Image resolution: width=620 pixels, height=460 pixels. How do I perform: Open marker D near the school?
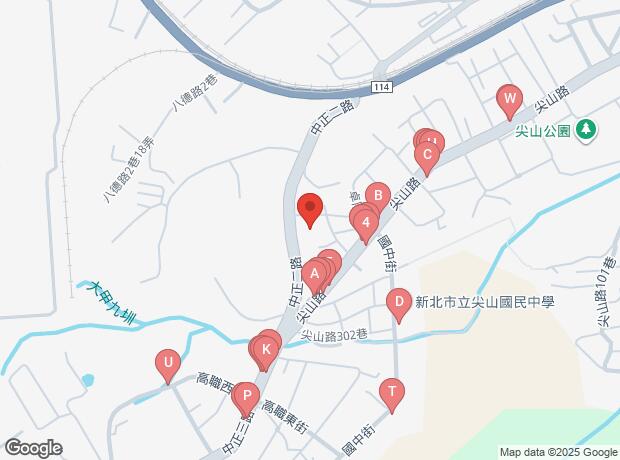(x=398, y=302)
